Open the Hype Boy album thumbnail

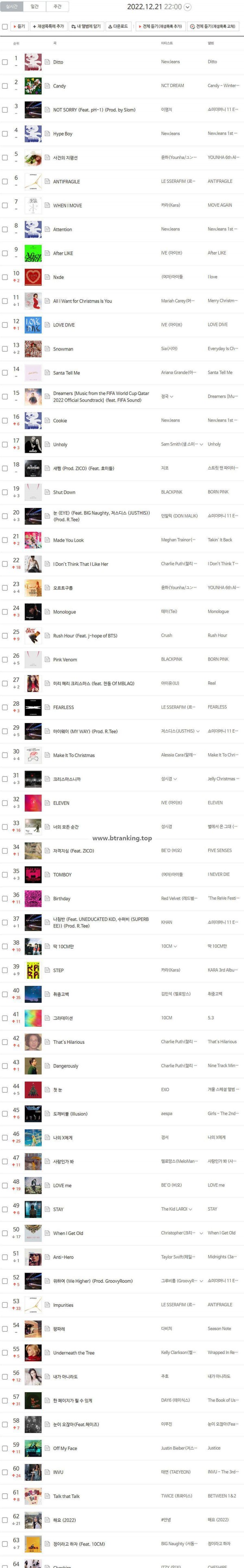pos(33,133)
